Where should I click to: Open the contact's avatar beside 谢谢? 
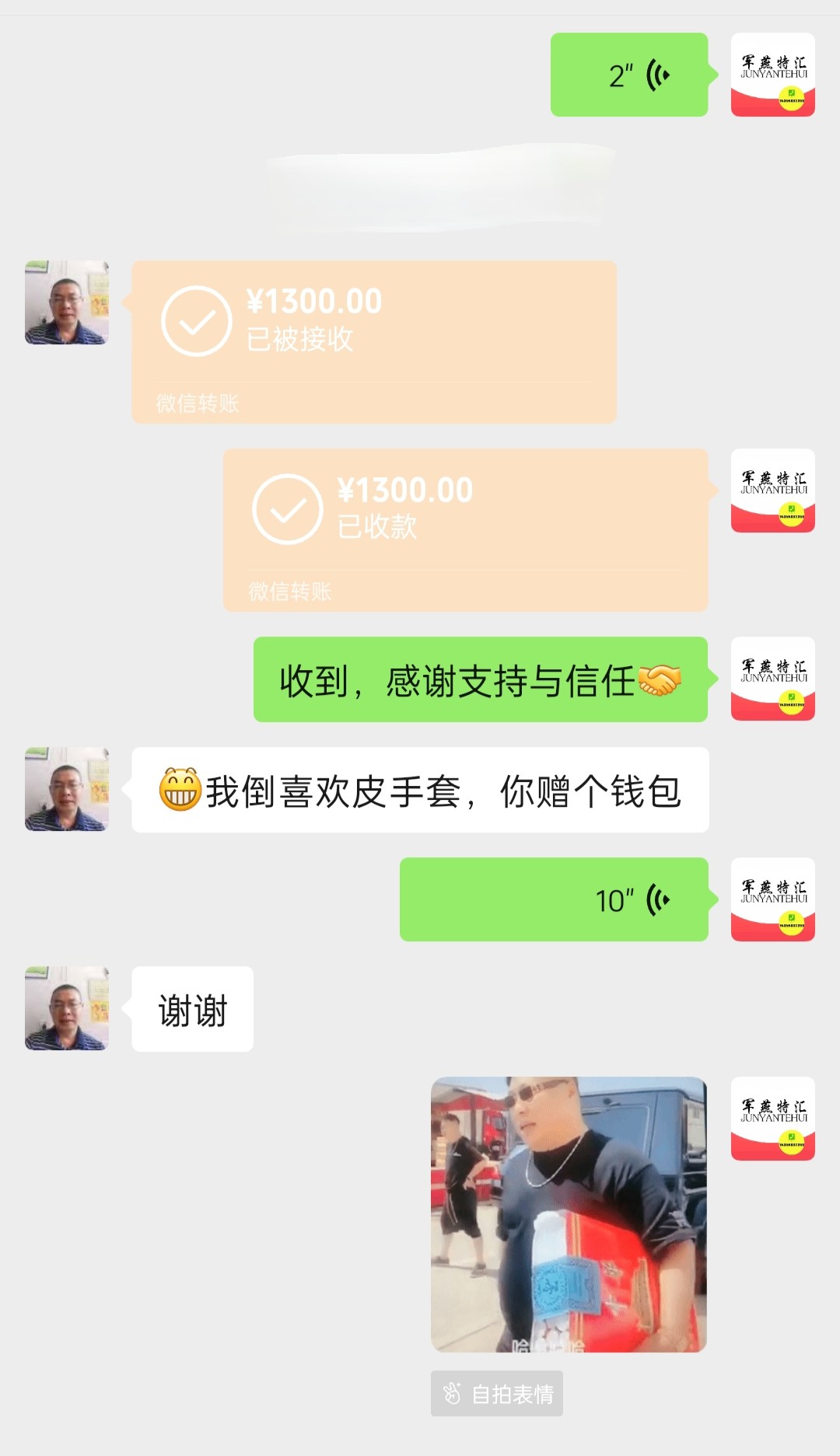[67, 1008]
